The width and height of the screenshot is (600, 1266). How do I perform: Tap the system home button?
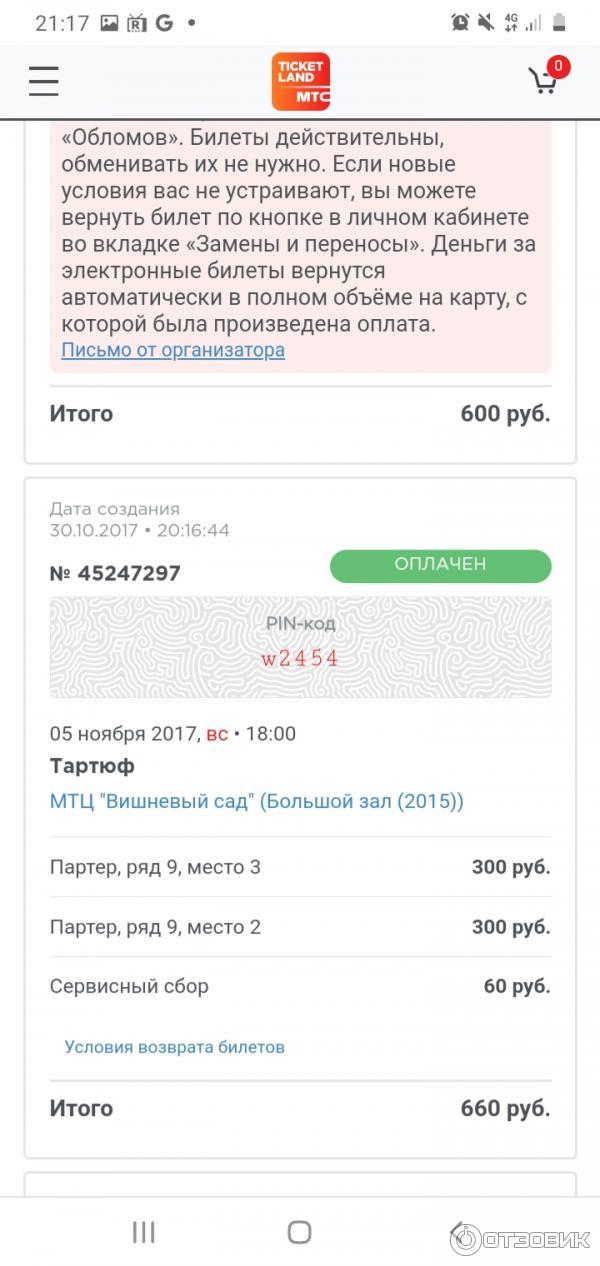(299, 1232)
